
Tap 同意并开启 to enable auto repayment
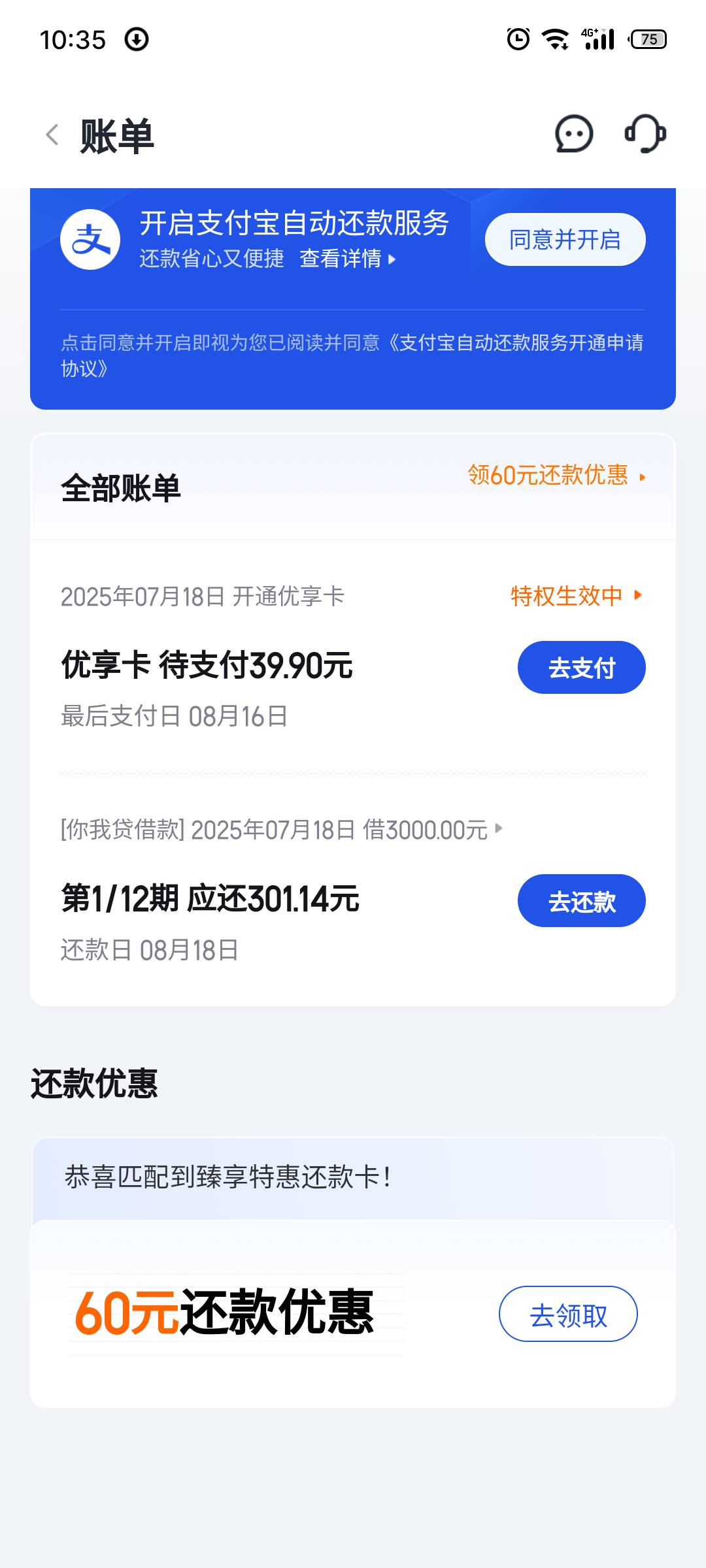(565, 240)
